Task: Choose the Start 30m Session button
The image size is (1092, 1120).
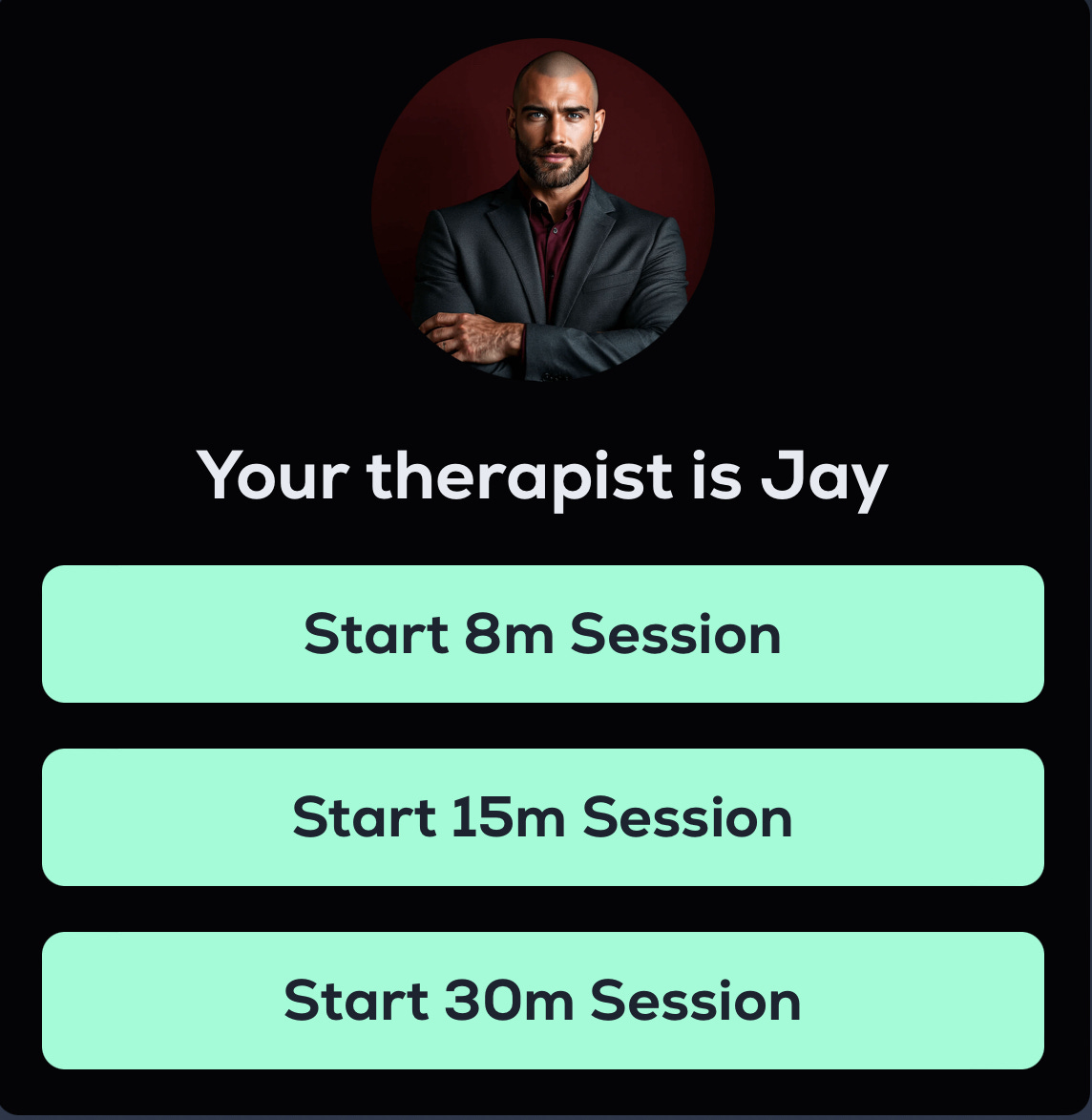Action: point(543,1000)
